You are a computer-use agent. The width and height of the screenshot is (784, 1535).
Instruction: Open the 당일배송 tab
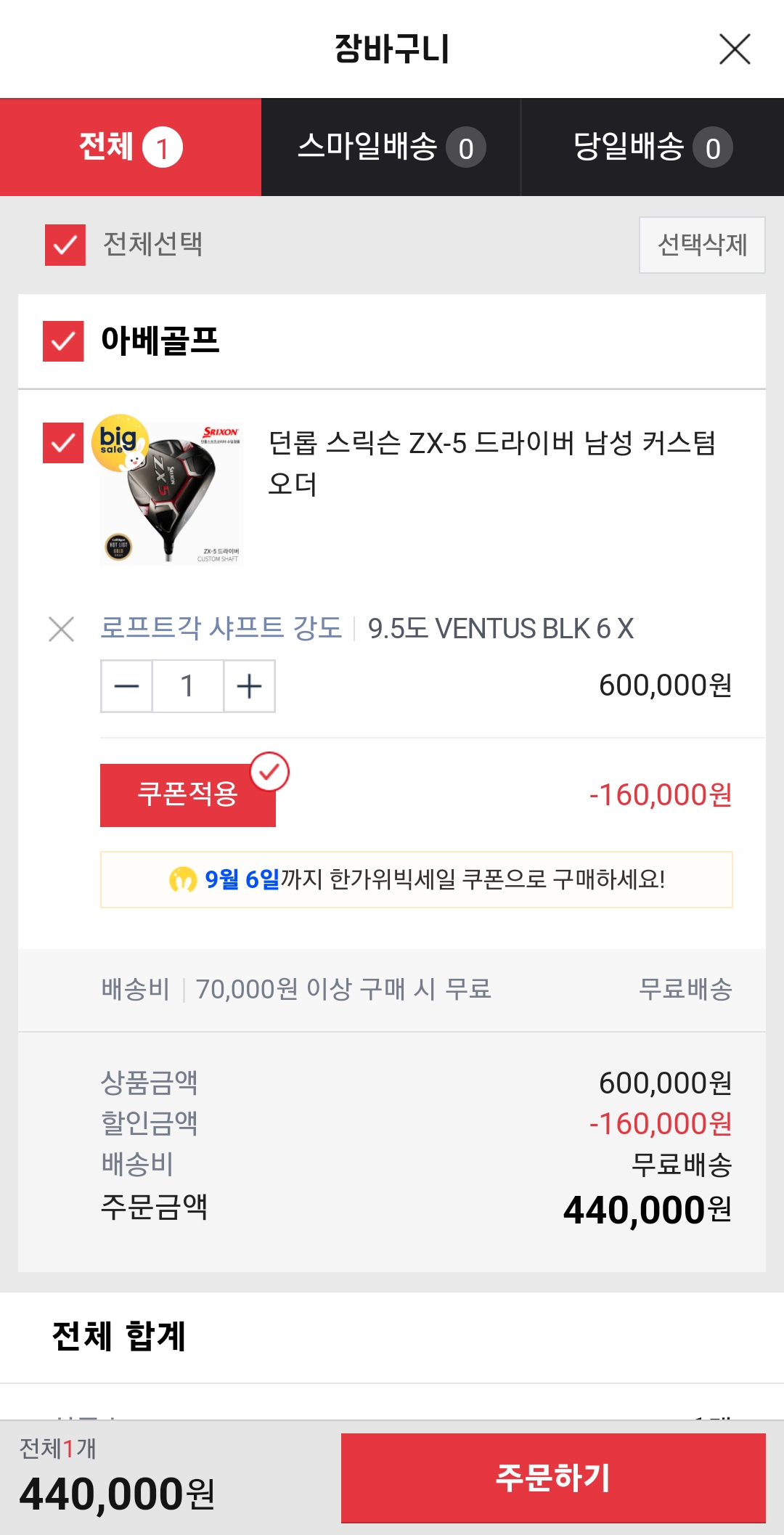653,147
